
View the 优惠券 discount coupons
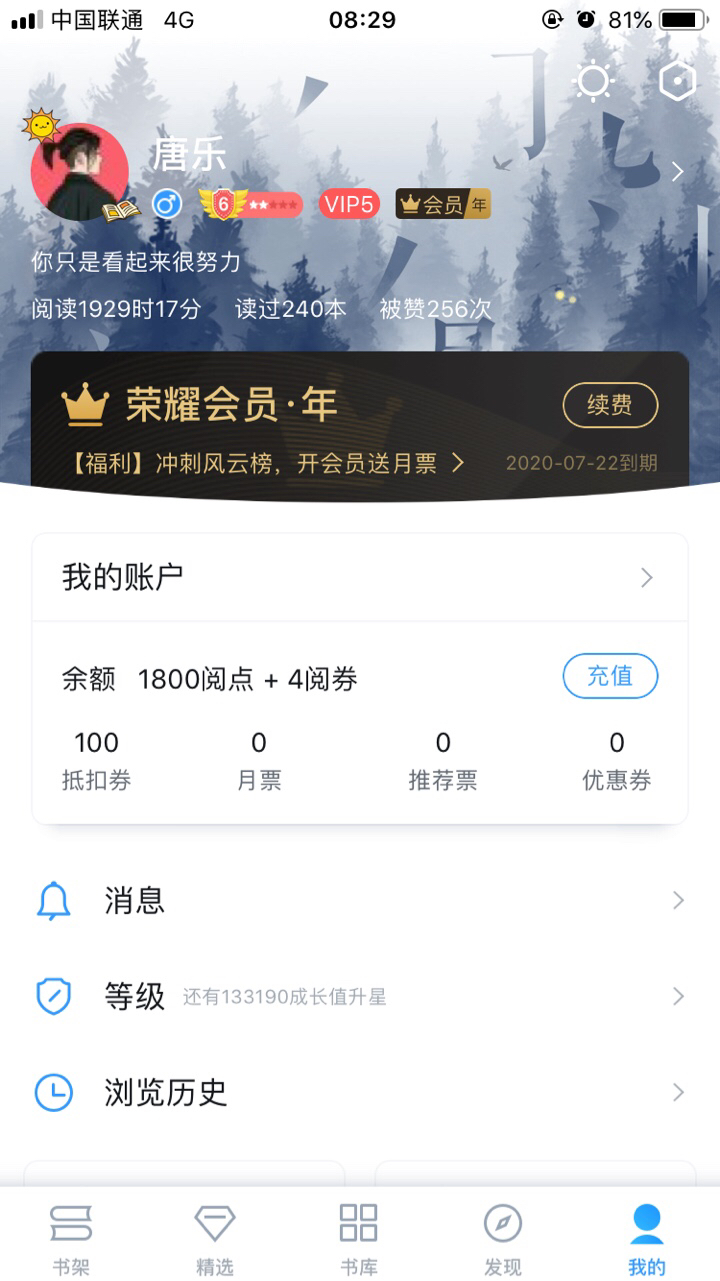[616, 760]
